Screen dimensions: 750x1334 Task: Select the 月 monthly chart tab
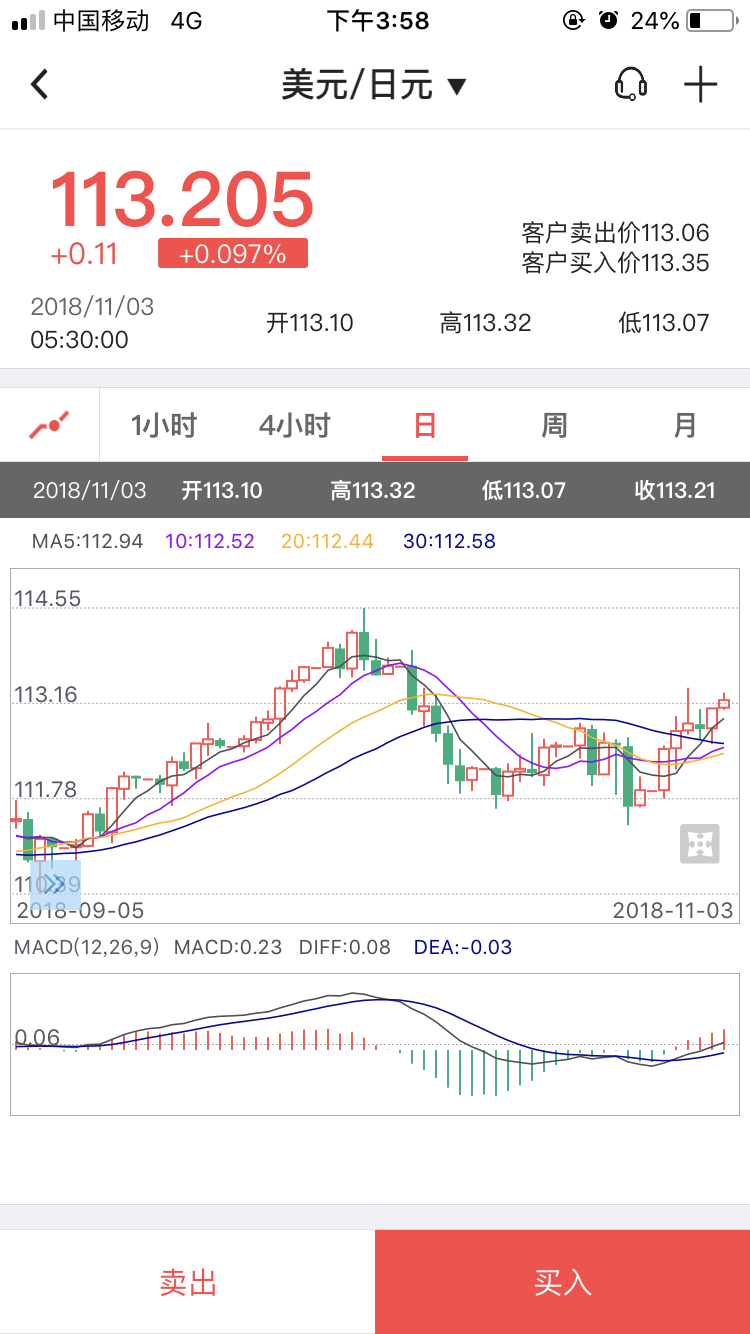point(686,424)
